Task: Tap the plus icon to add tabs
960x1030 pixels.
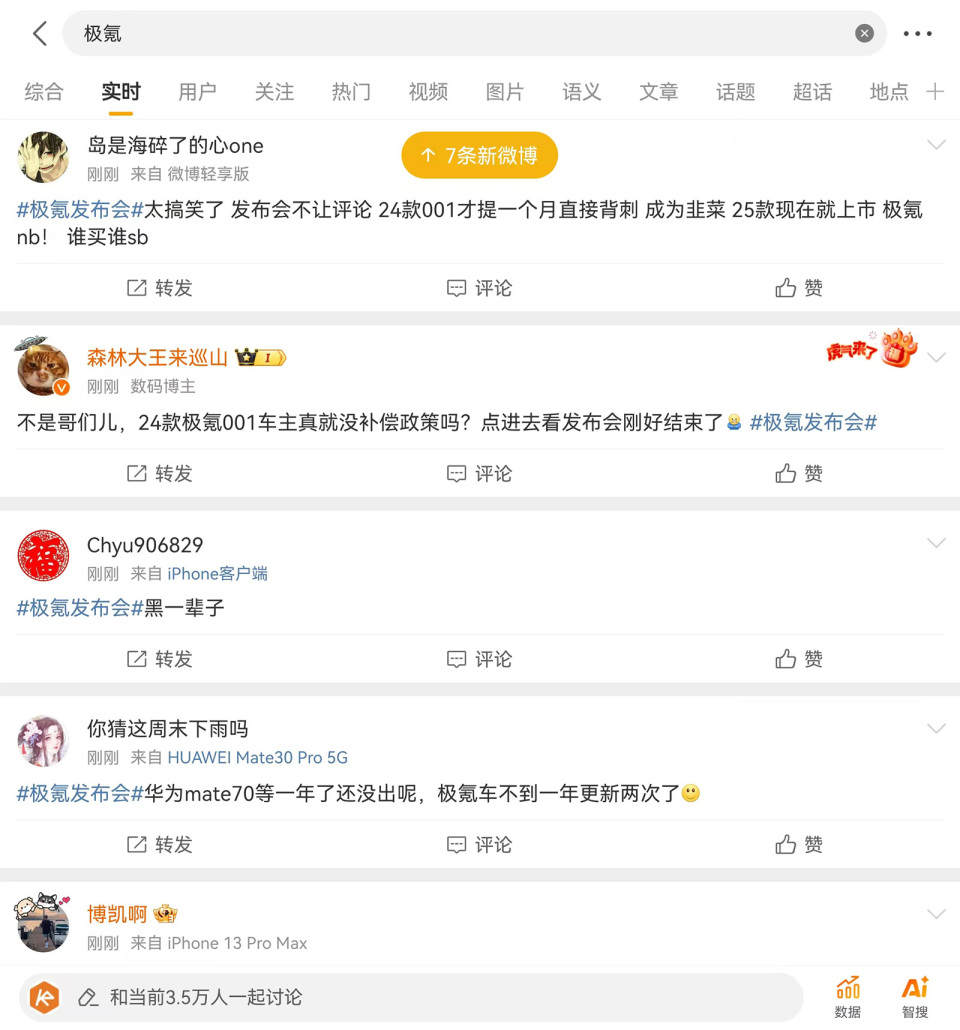Action: point(935,92)
